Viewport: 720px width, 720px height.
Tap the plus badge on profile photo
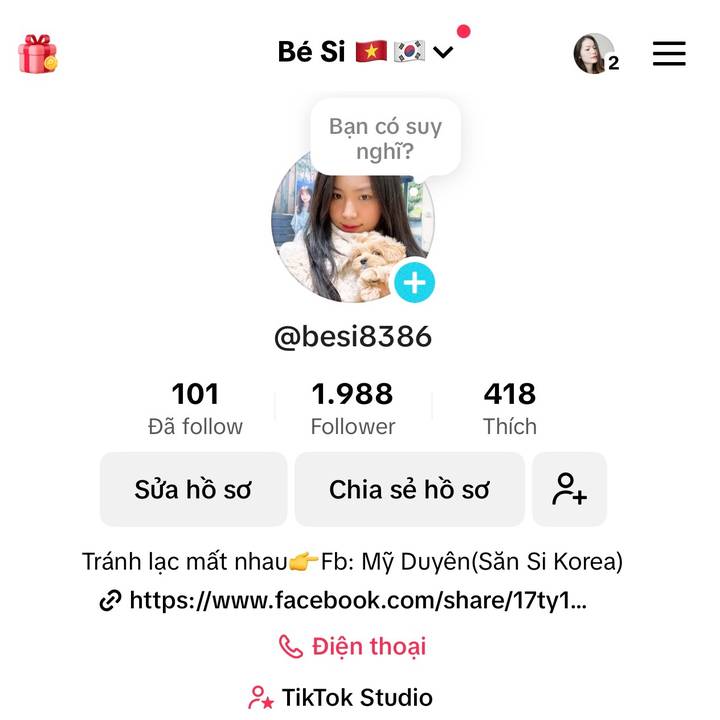click(x=414, y=283)
